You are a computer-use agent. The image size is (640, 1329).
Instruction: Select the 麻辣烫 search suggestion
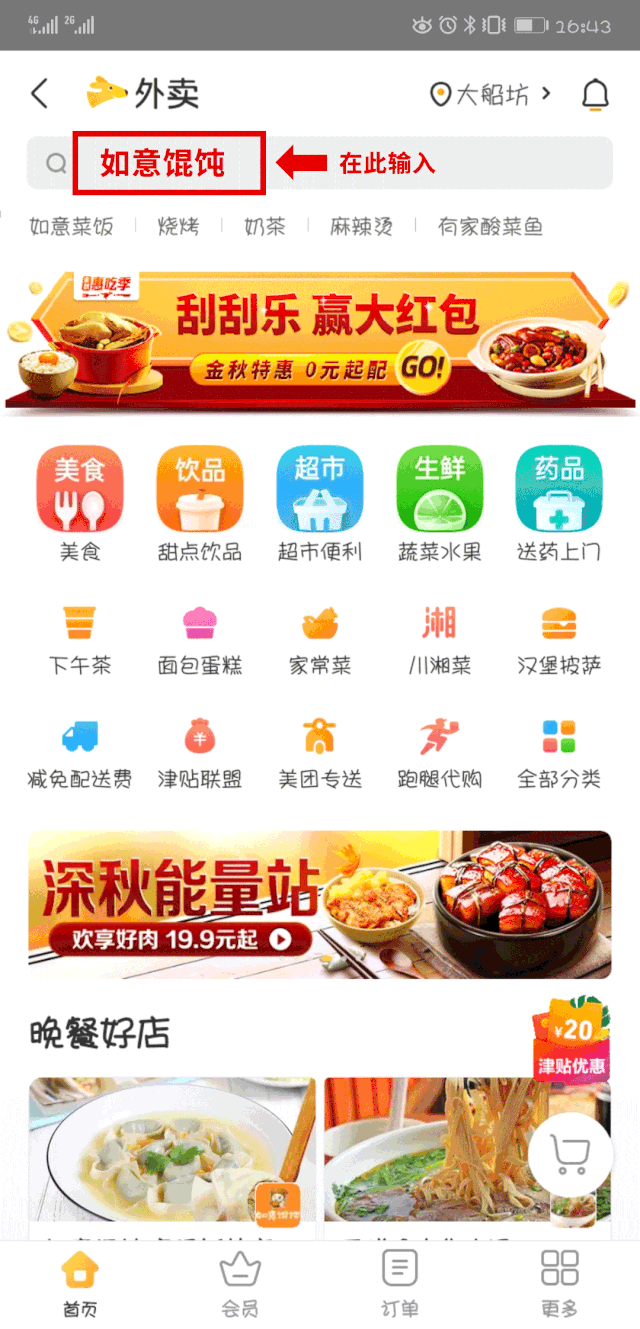(361, 227)
